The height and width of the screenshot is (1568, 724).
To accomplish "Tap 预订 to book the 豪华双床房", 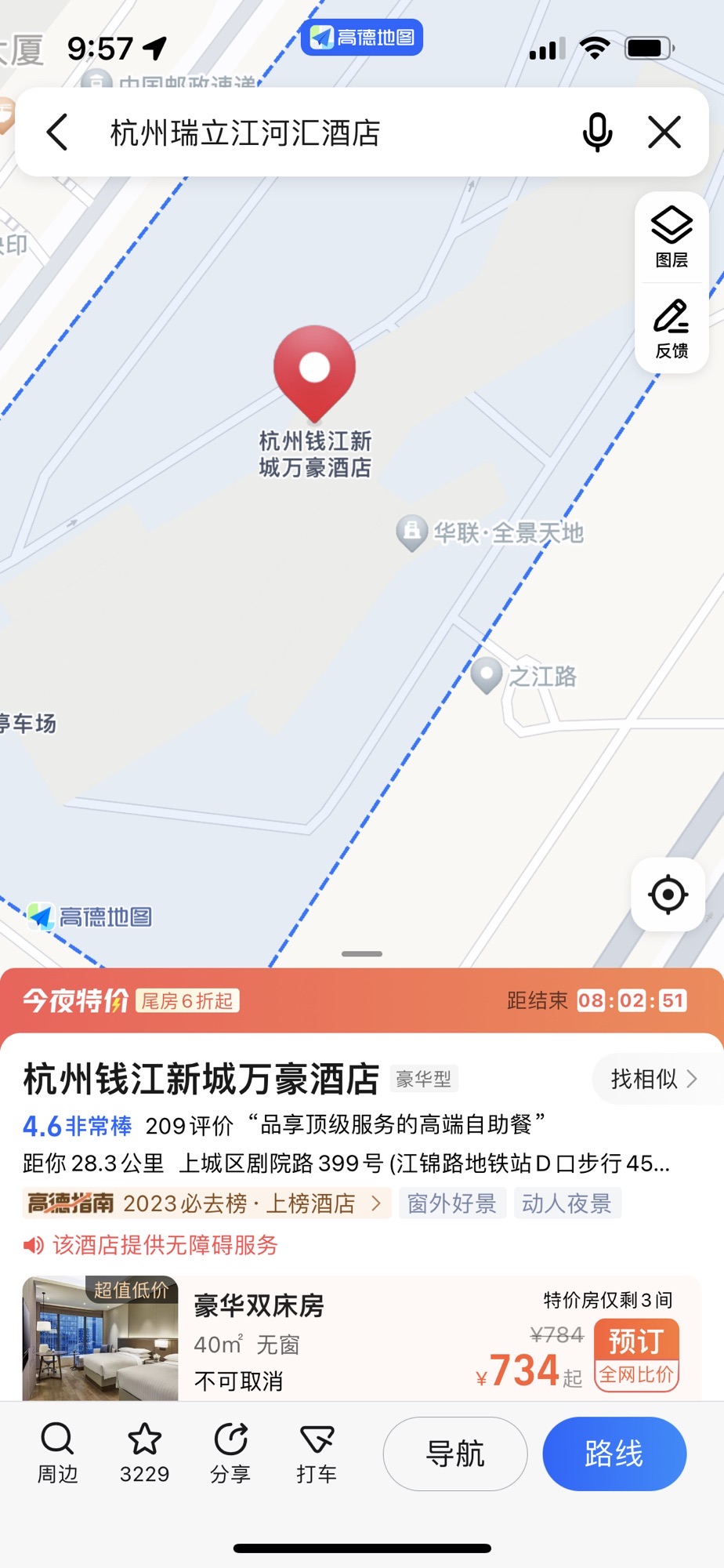I will coord(636,1341).
